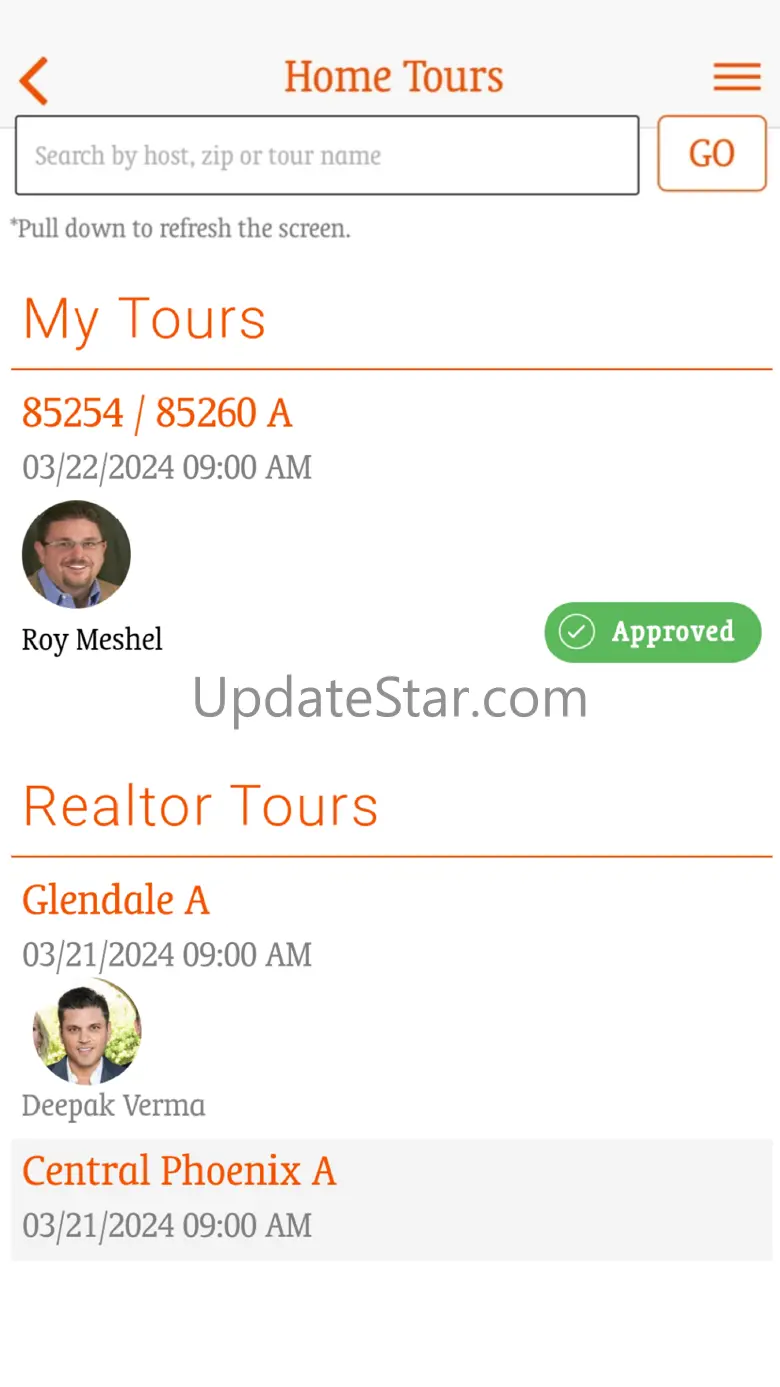Tap the GO search button
The height and width of the screenshot is (1387, 780).
[x=711, y=153]
